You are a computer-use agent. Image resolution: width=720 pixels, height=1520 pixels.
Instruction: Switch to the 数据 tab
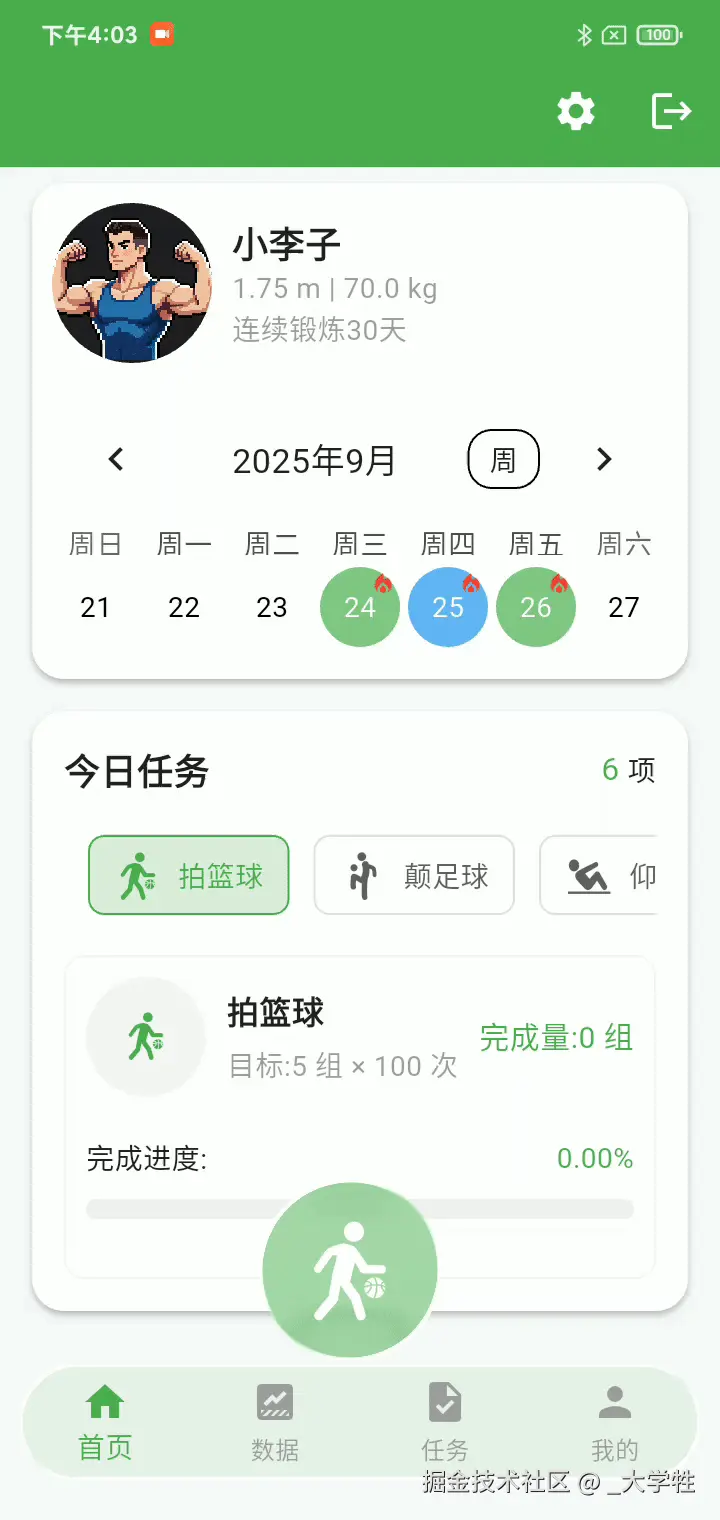click(275, 1422)
